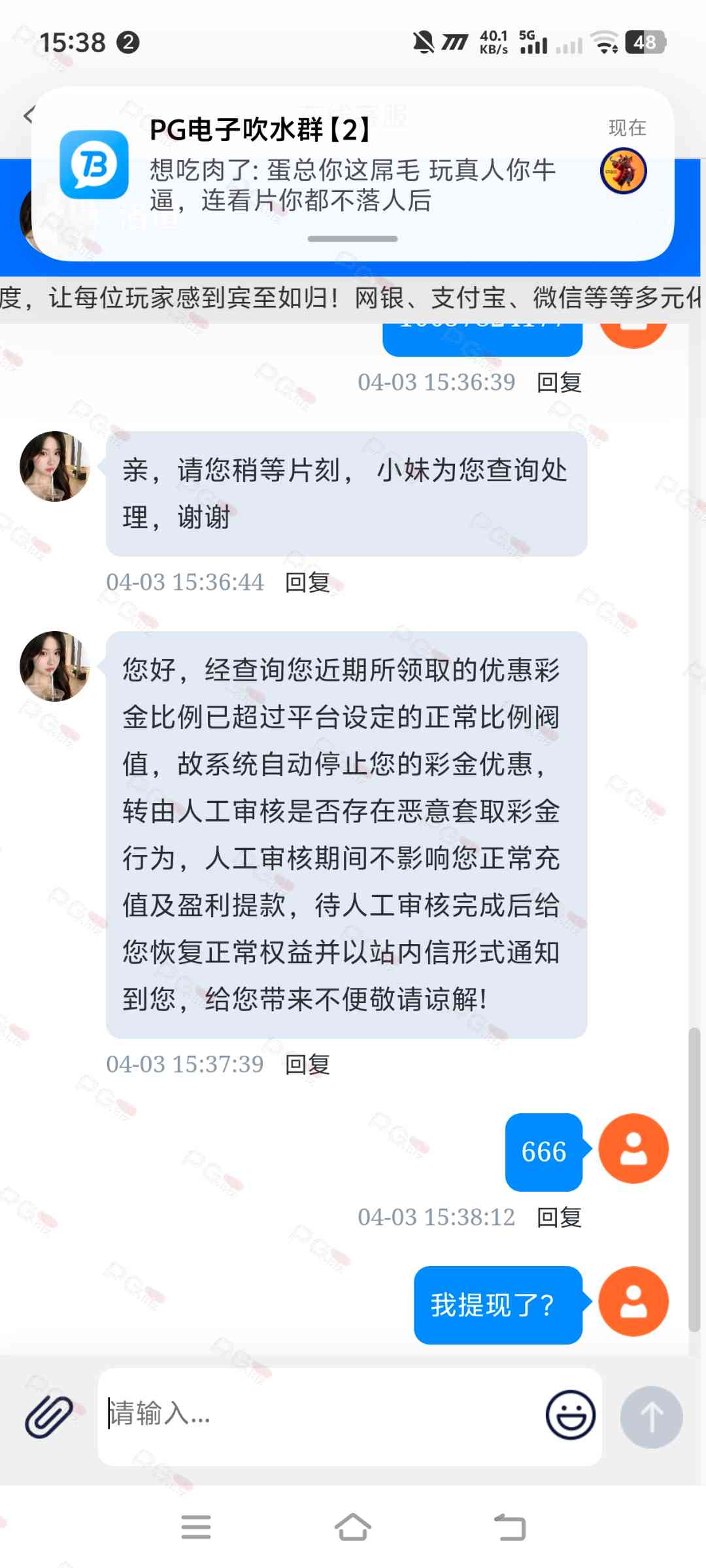706x1568 pixels.
Task: Send the message with the arrow button
Action: coord(651,1416)
